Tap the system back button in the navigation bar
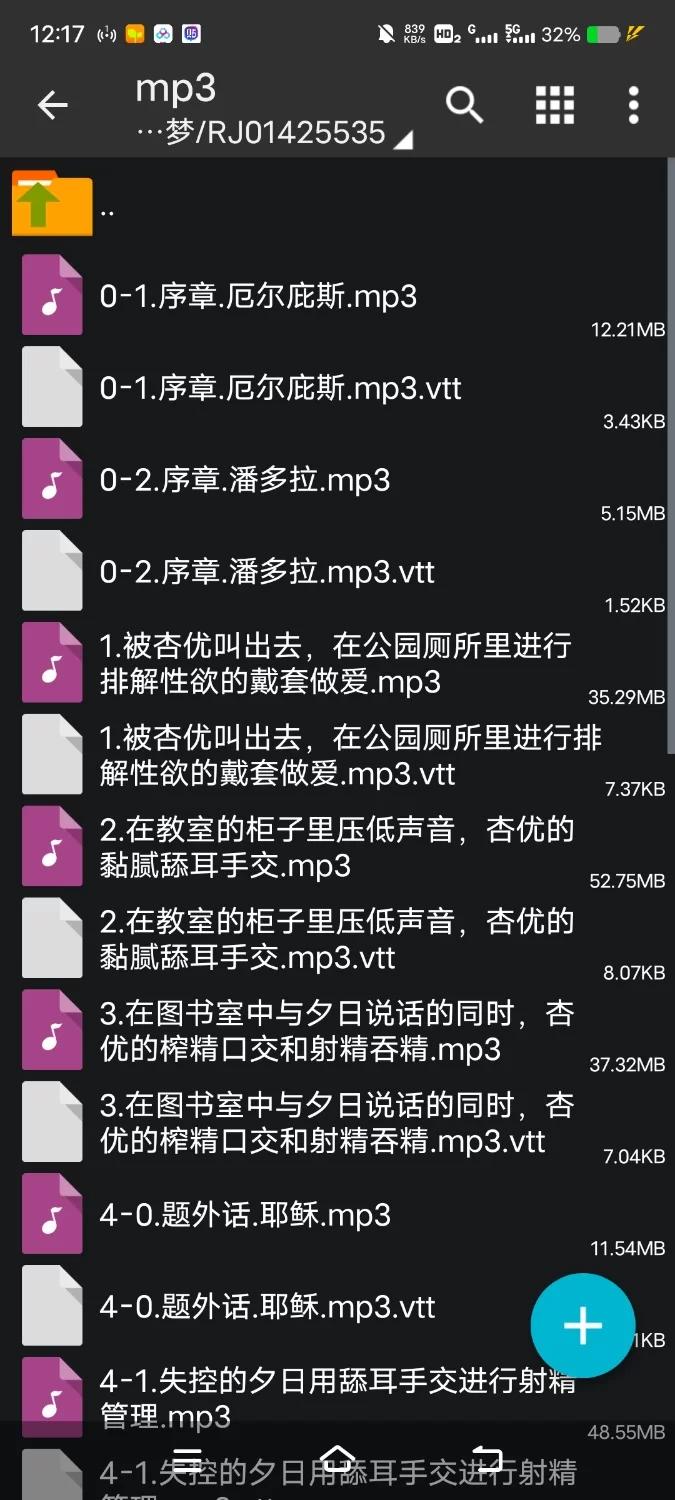The width and height of the screenshot is (675, 1500). [x=487, y=1460]
